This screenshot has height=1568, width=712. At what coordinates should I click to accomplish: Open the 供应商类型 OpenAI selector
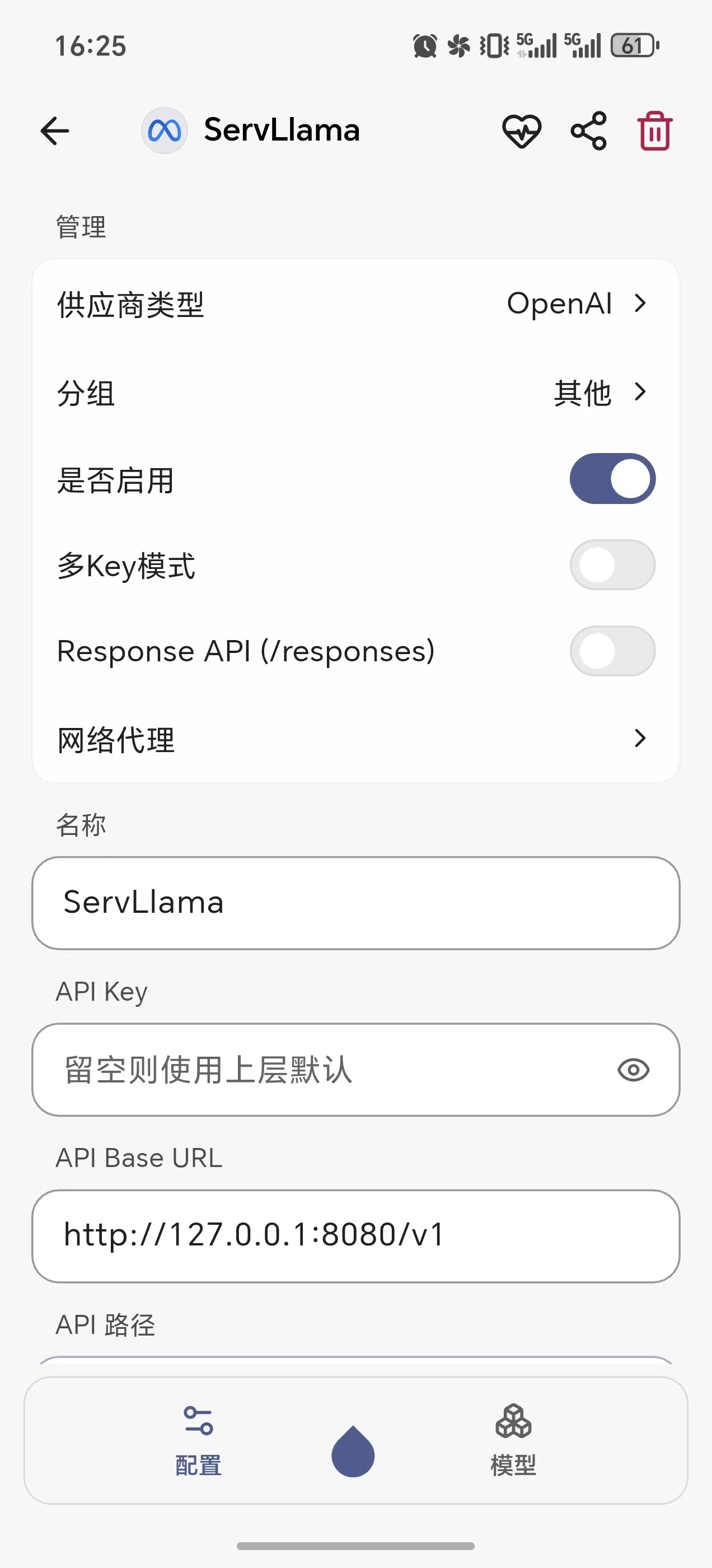coord(356,303)
